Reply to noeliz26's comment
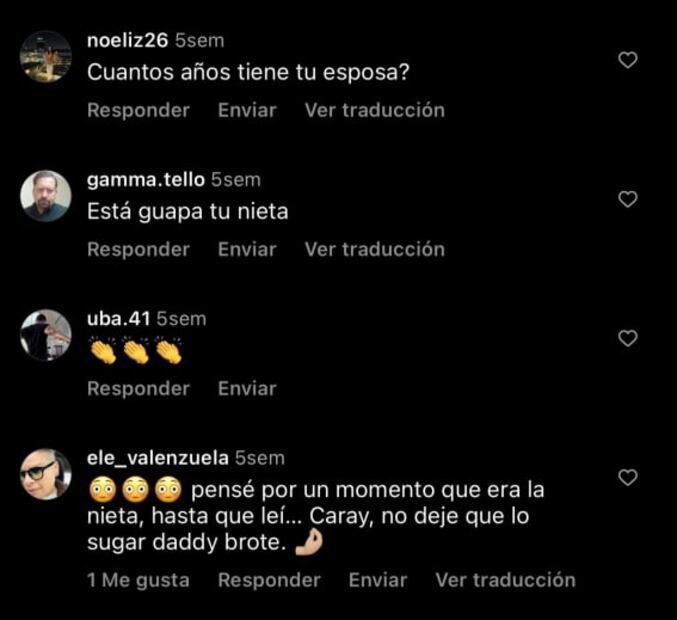677x620 pixels. (138, 110)
